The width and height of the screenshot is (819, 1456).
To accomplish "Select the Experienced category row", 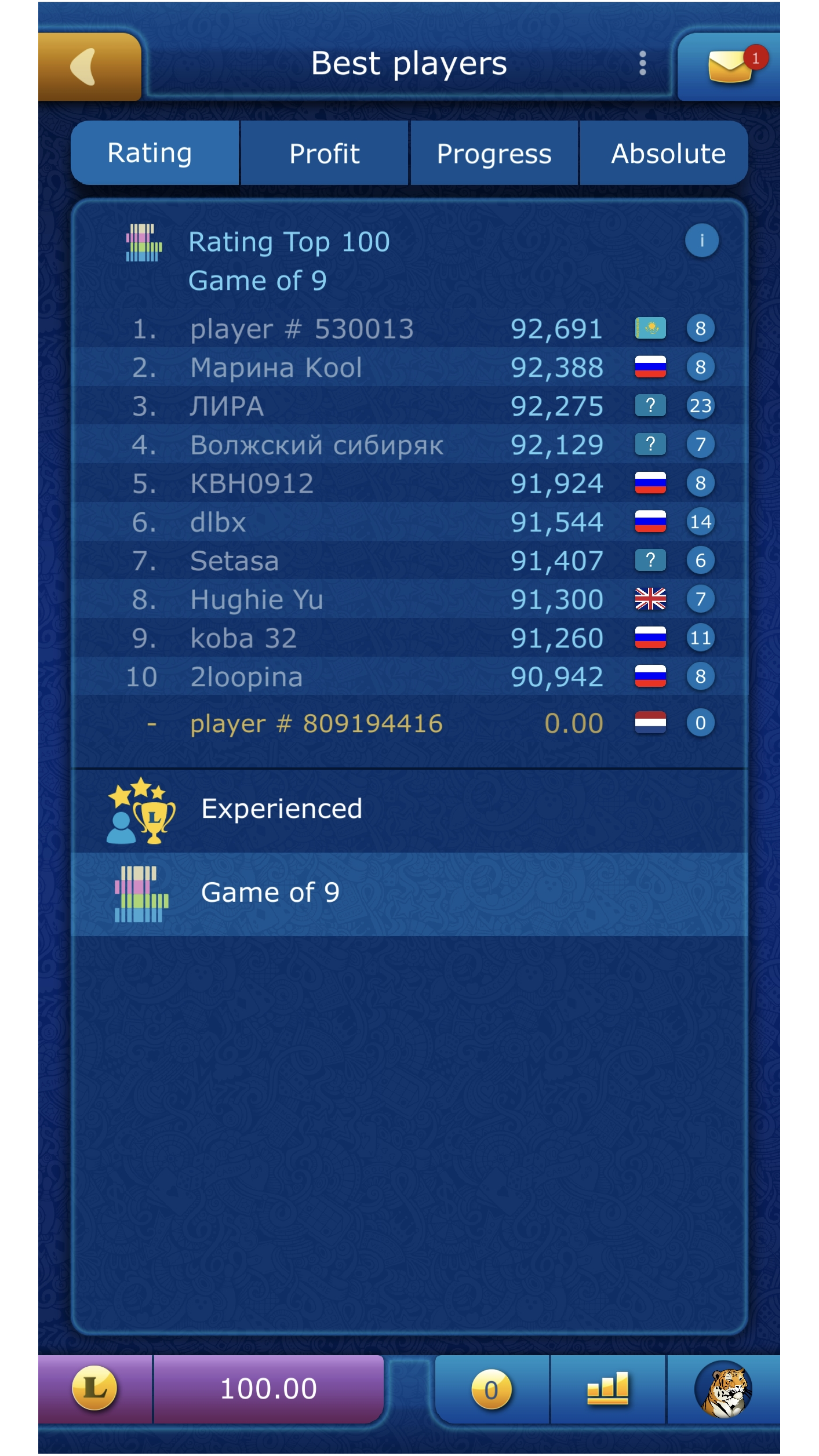I will 409,810.
